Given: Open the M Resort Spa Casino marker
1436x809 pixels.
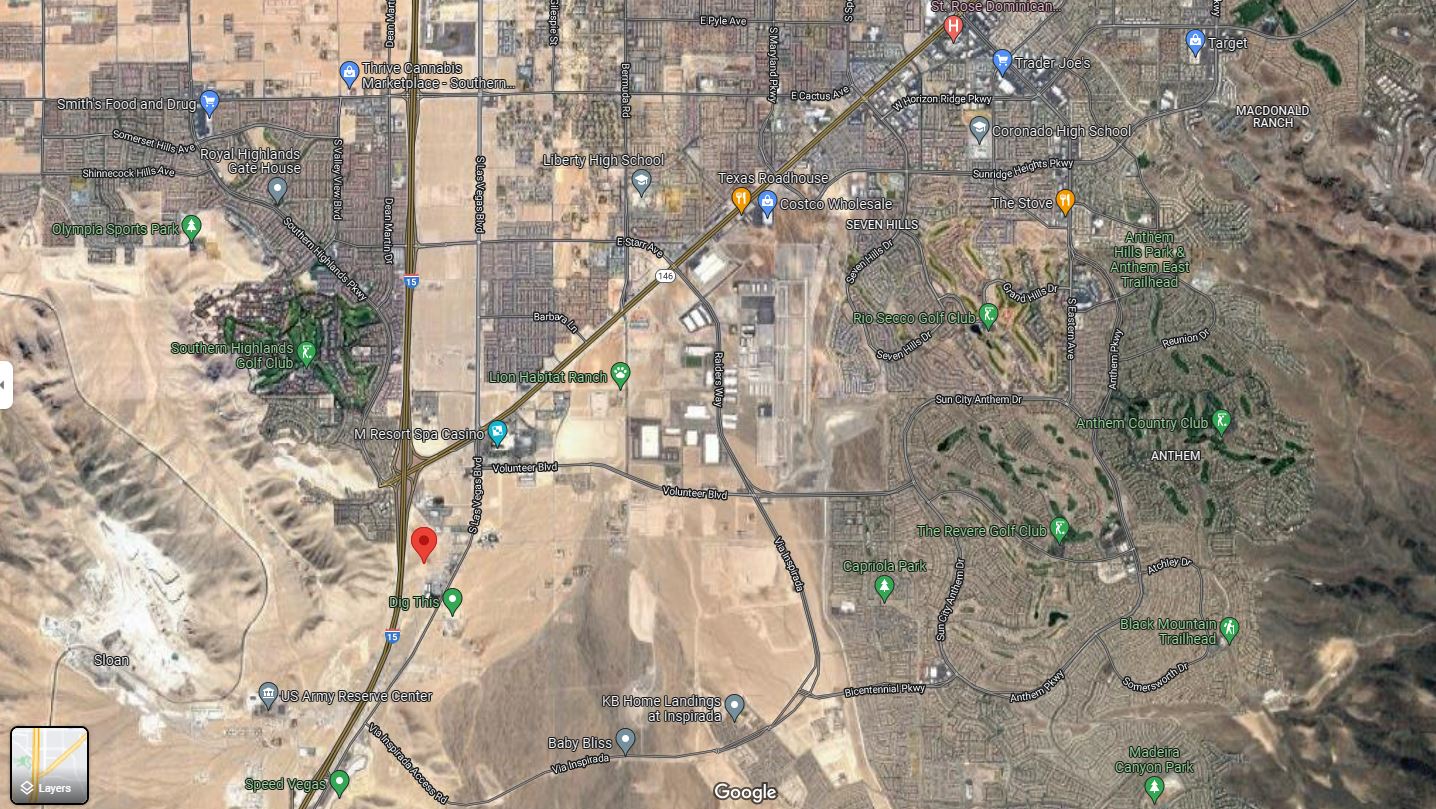Looking at the screenshot, I should point(497,433).
